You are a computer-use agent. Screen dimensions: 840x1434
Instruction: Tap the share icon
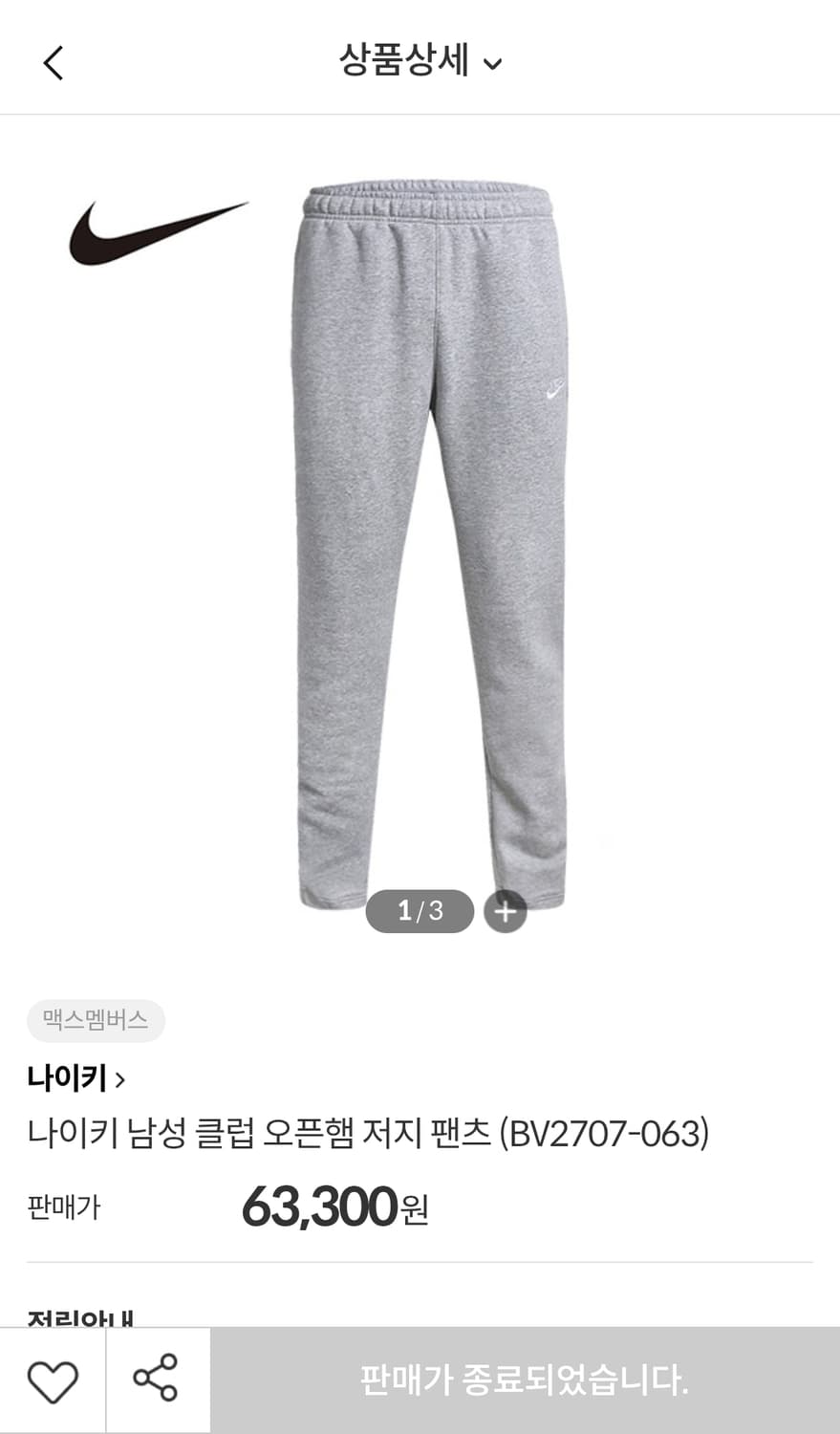click(x=157, y=1380)
